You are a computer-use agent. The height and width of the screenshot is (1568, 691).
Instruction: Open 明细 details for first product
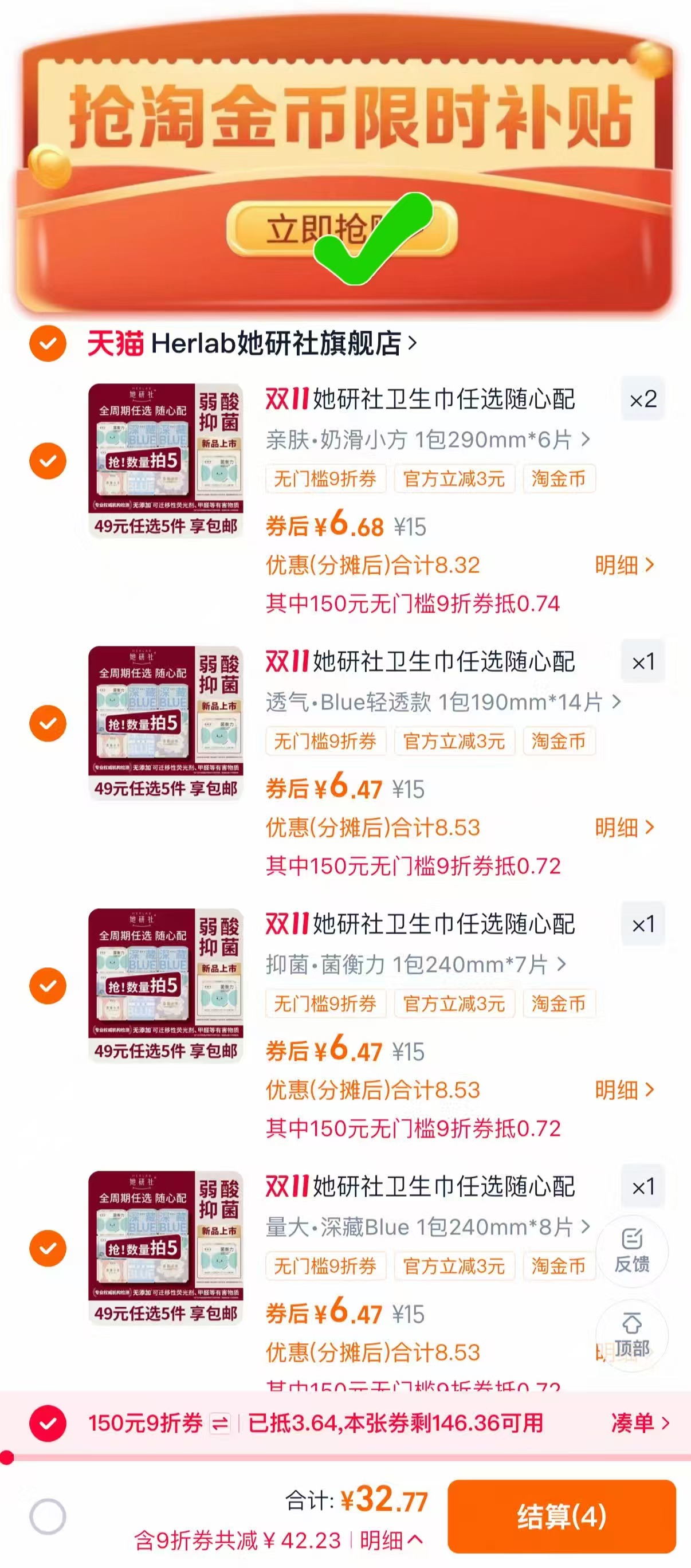[622, 566]
